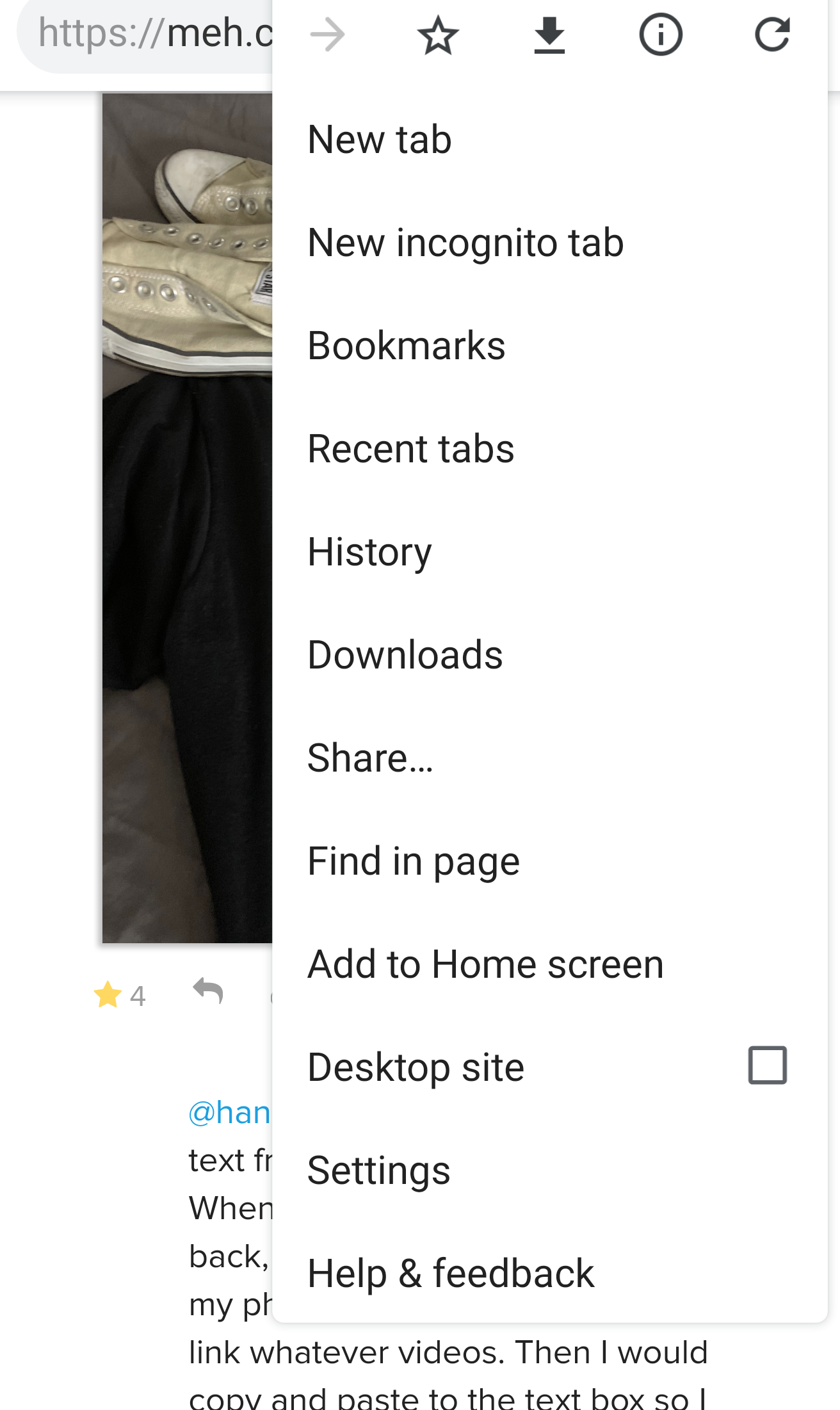
Task: Open Bookmarks from the menu
Action: tap(406, 346)
